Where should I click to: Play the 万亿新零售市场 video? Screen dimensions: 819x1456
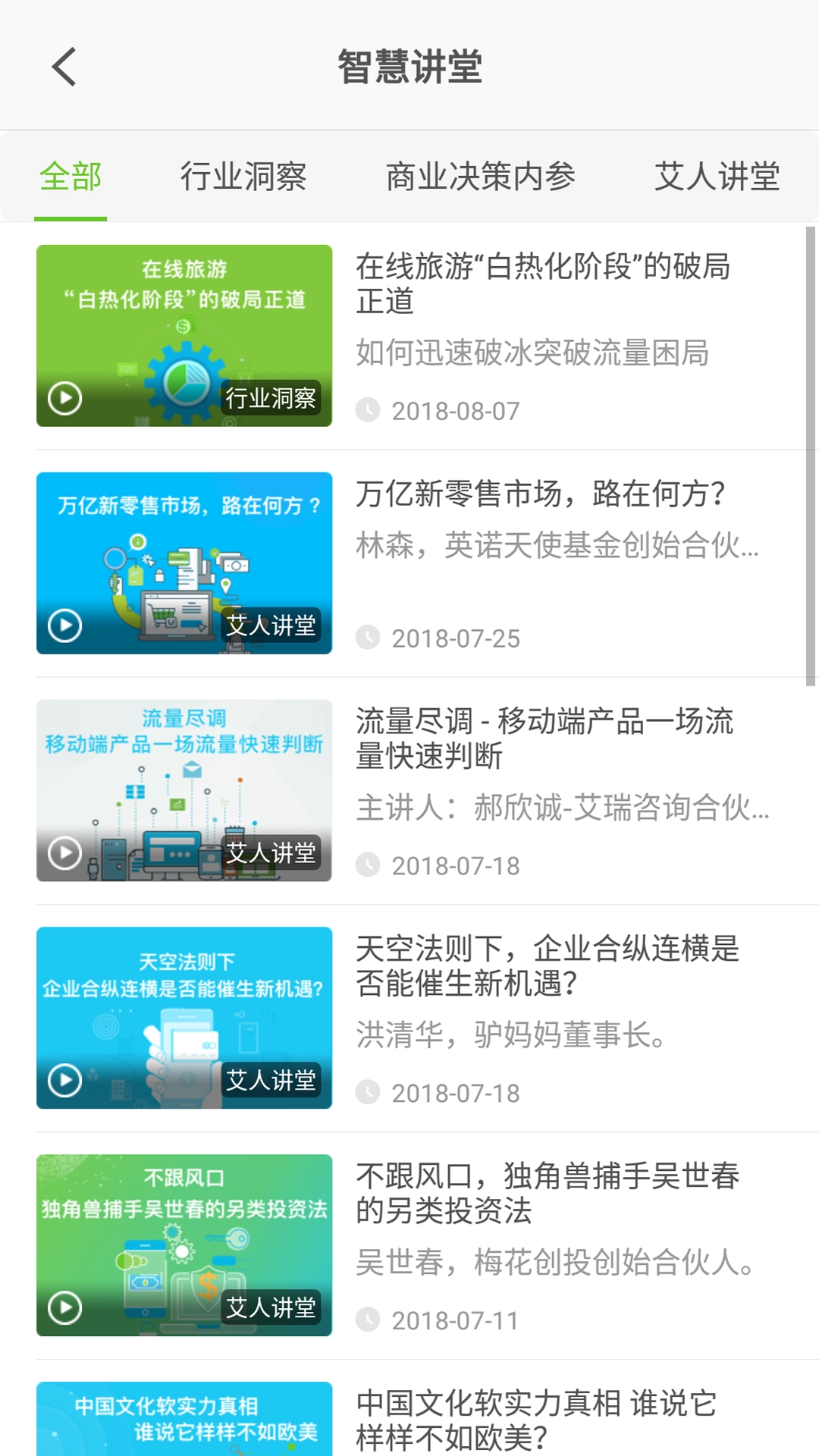coord(64,626)
